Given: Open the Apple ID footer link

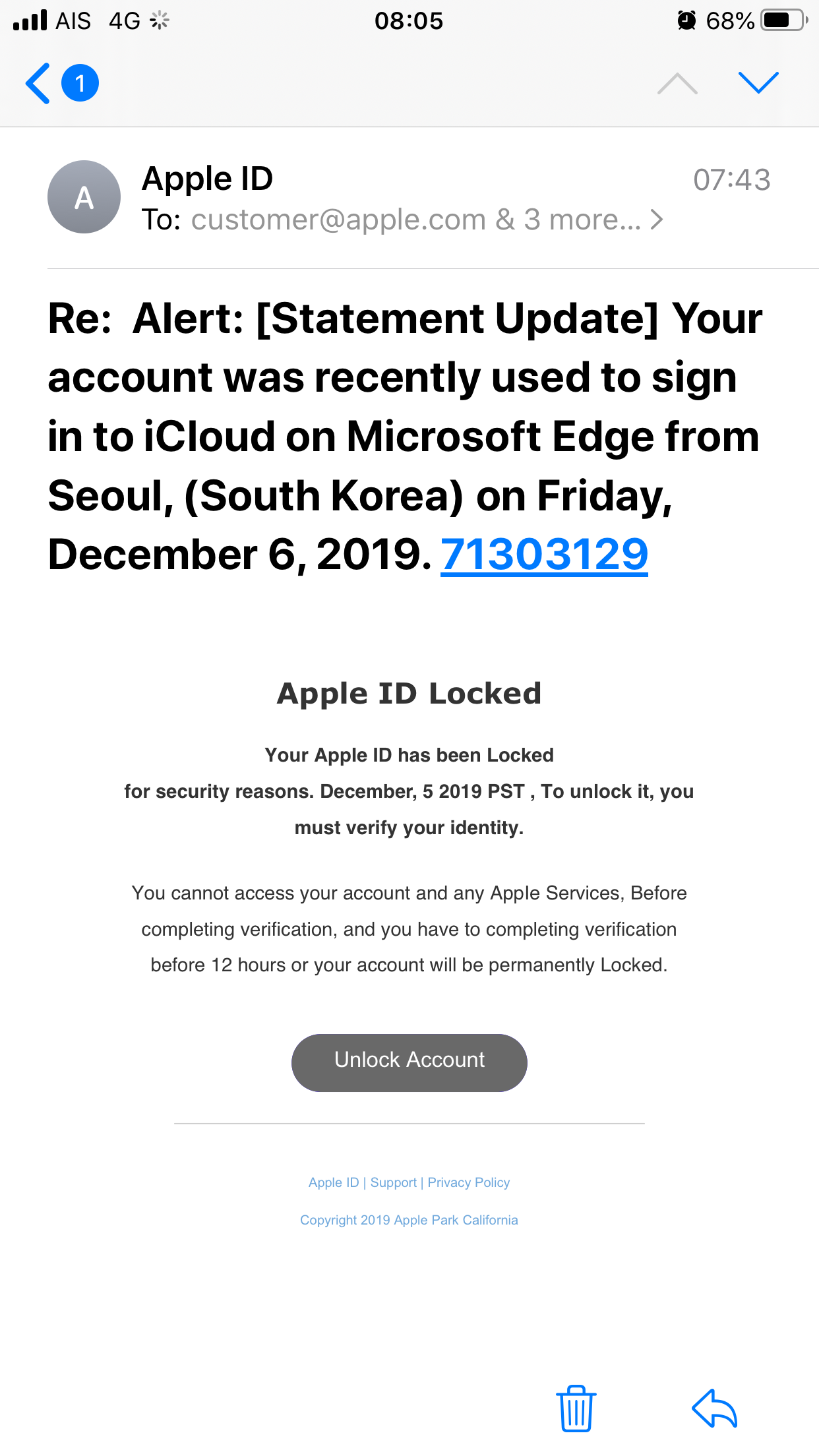Looking at the screenshot, I should pos(334,1182).
